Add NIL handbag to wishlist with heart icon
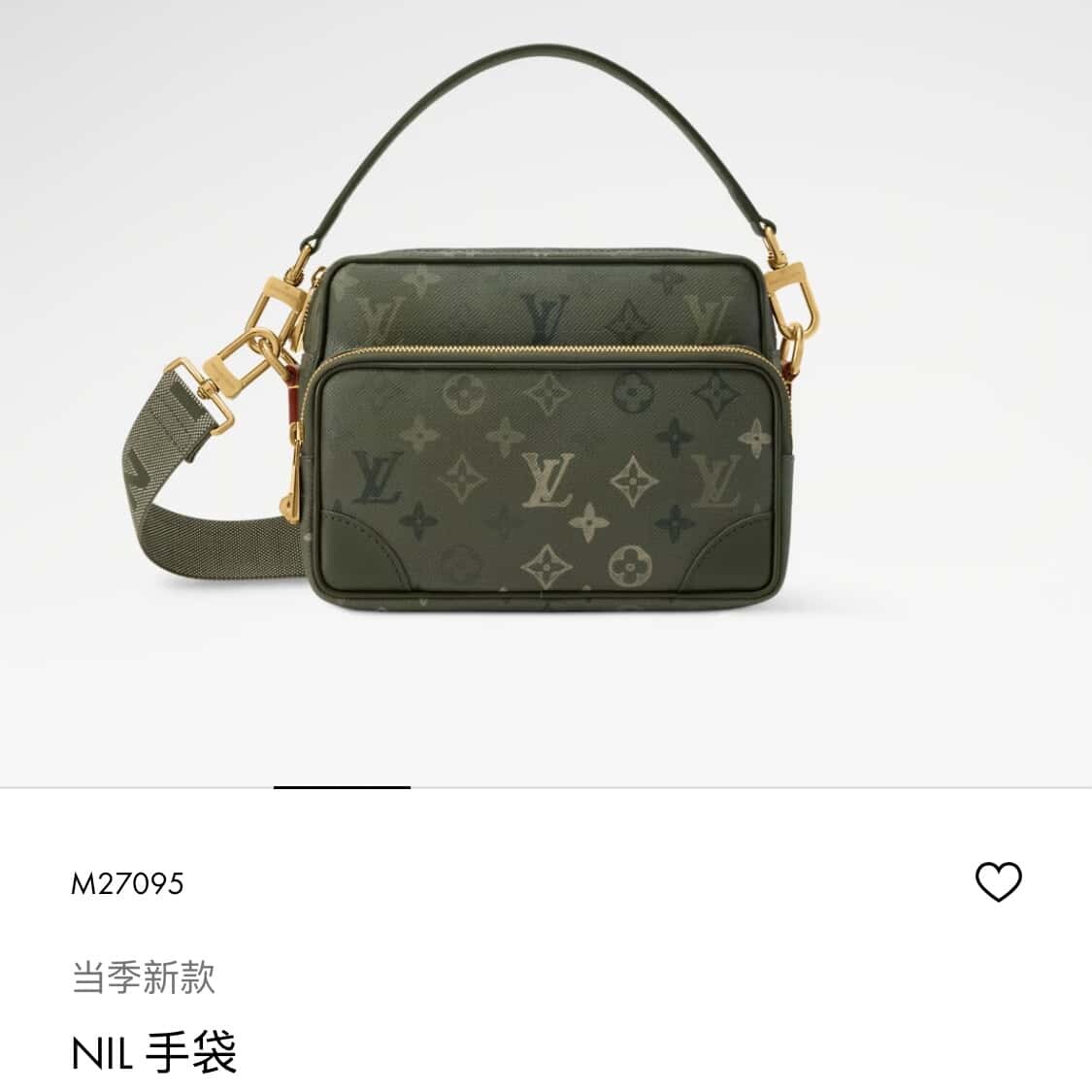 point(998,881)
